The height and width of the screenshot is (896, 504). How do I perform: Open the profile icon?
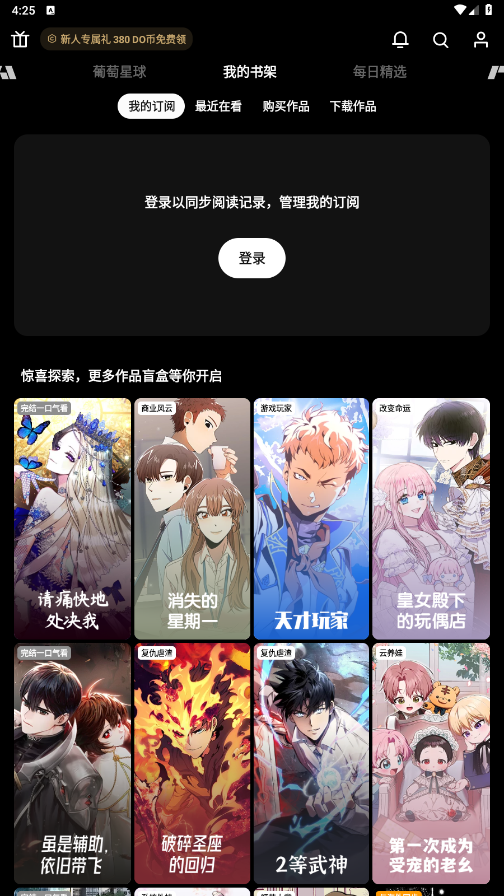481,39
